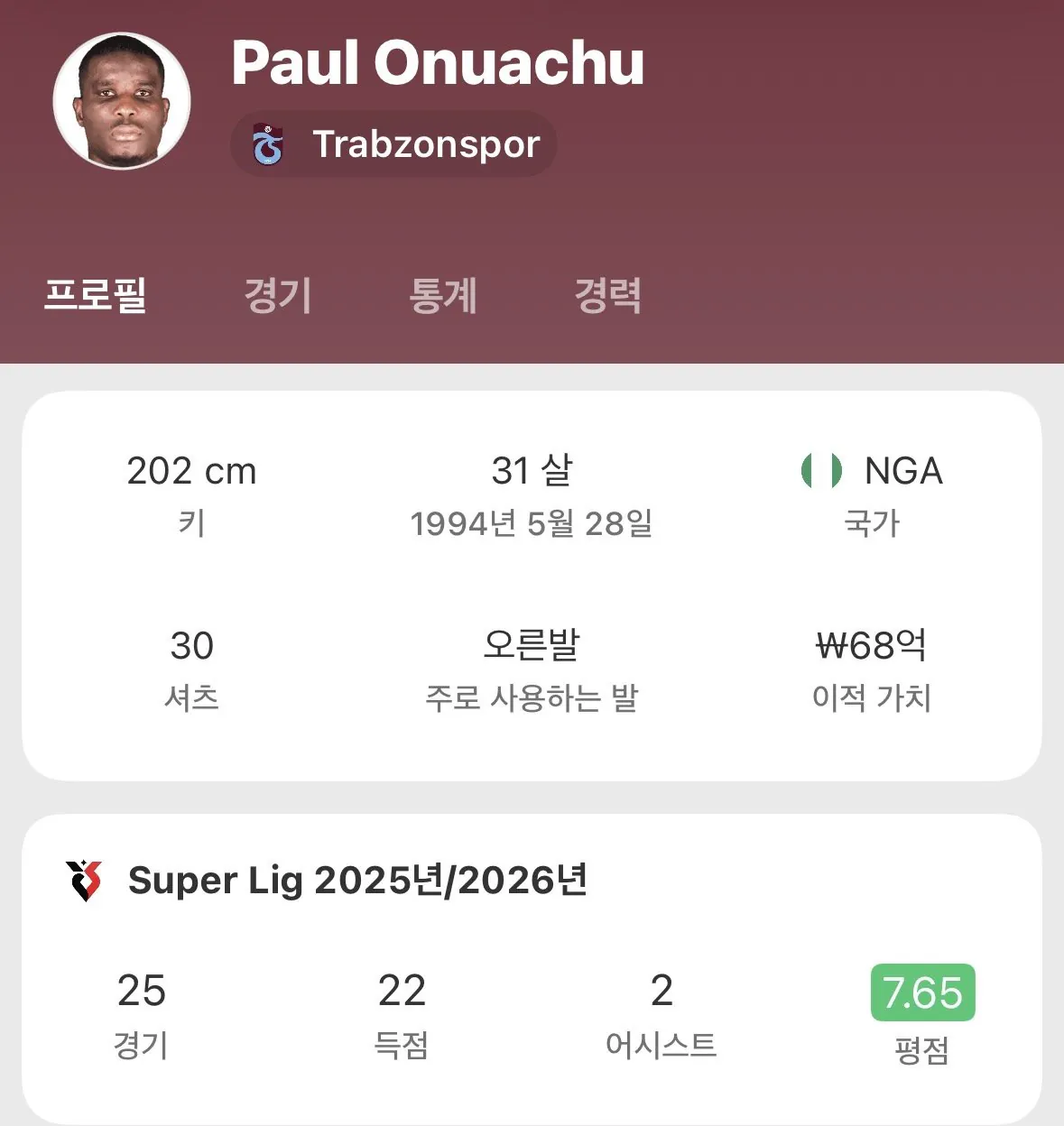Screen dimensions: 1064x1126
Task: Open the 경력 tab
Action: tap(608, 295)
